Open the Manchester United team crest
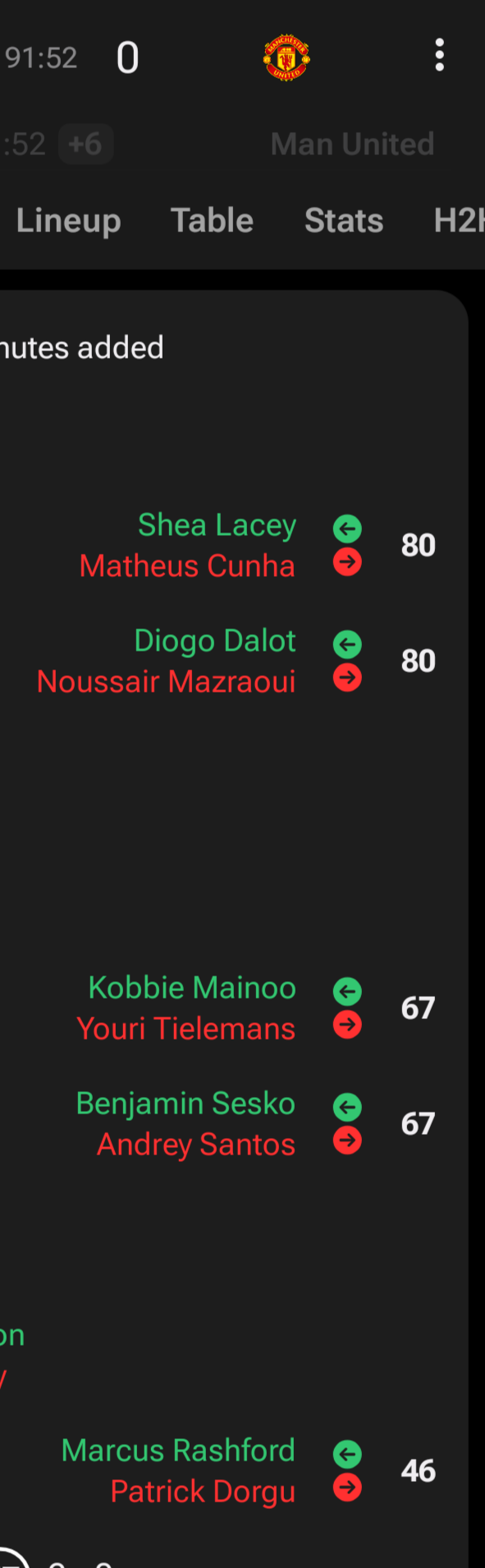Screen dimensions: 485x1568 [x=286, y=57]
